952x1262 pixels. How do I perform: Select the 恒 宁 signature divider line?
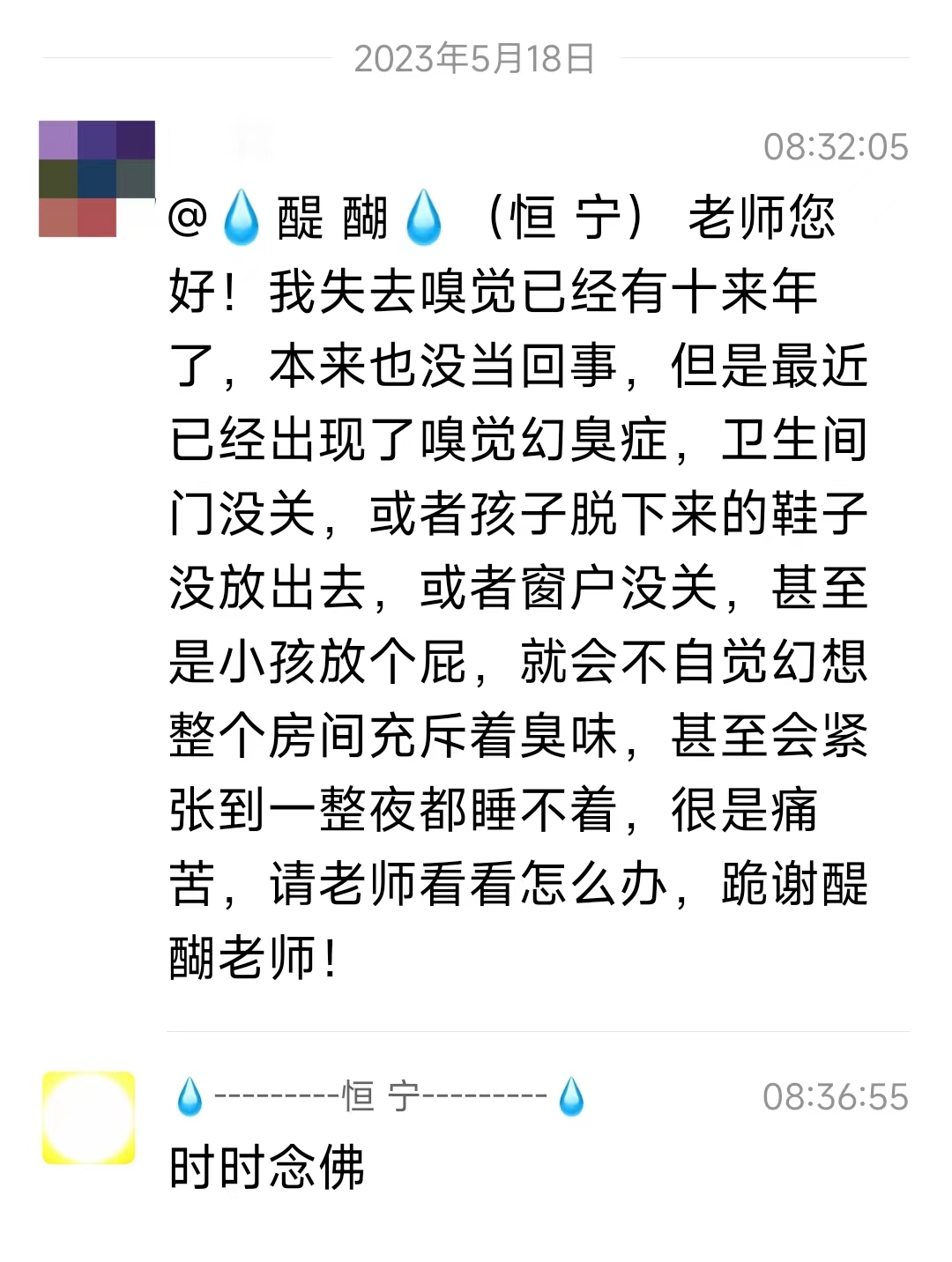point(379,1095)
